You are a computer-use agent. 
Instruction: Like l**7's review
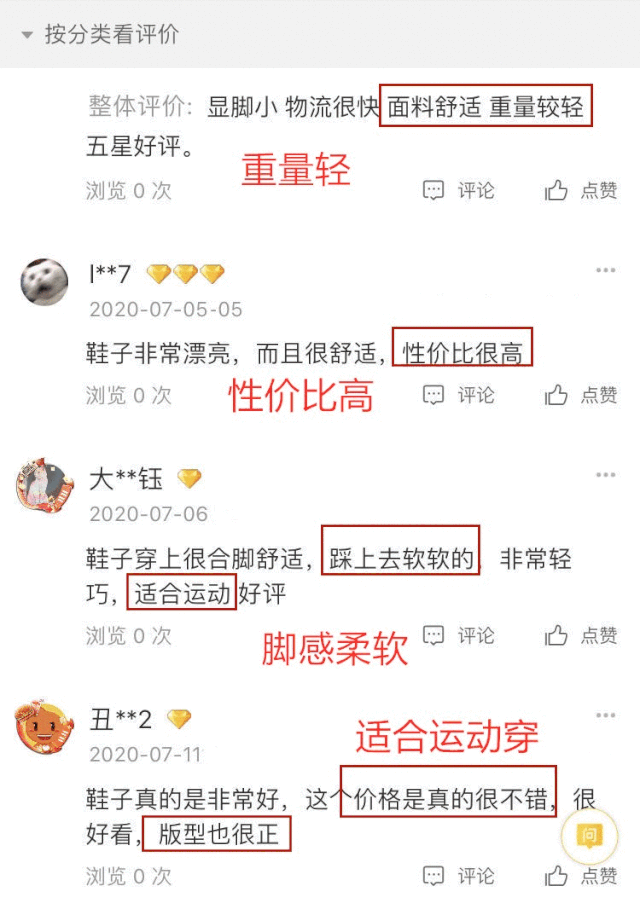(582, 395)
